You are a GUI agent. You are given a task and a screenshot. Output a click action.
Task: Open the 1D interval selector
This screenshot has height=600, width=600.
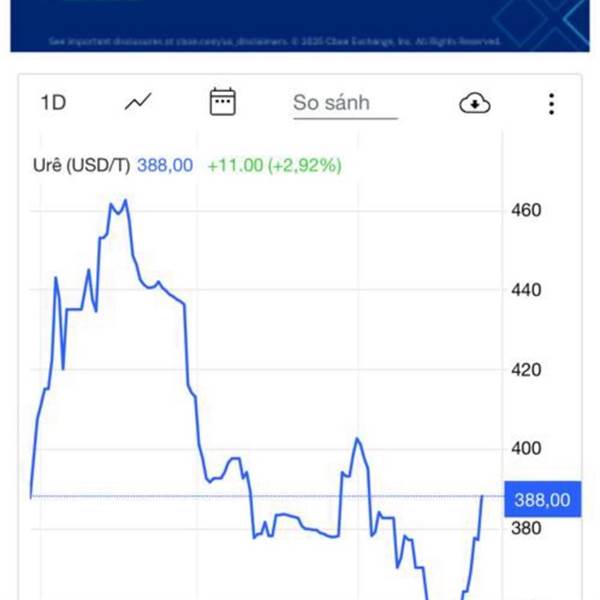pyautogui.click(x=53, y=103)
